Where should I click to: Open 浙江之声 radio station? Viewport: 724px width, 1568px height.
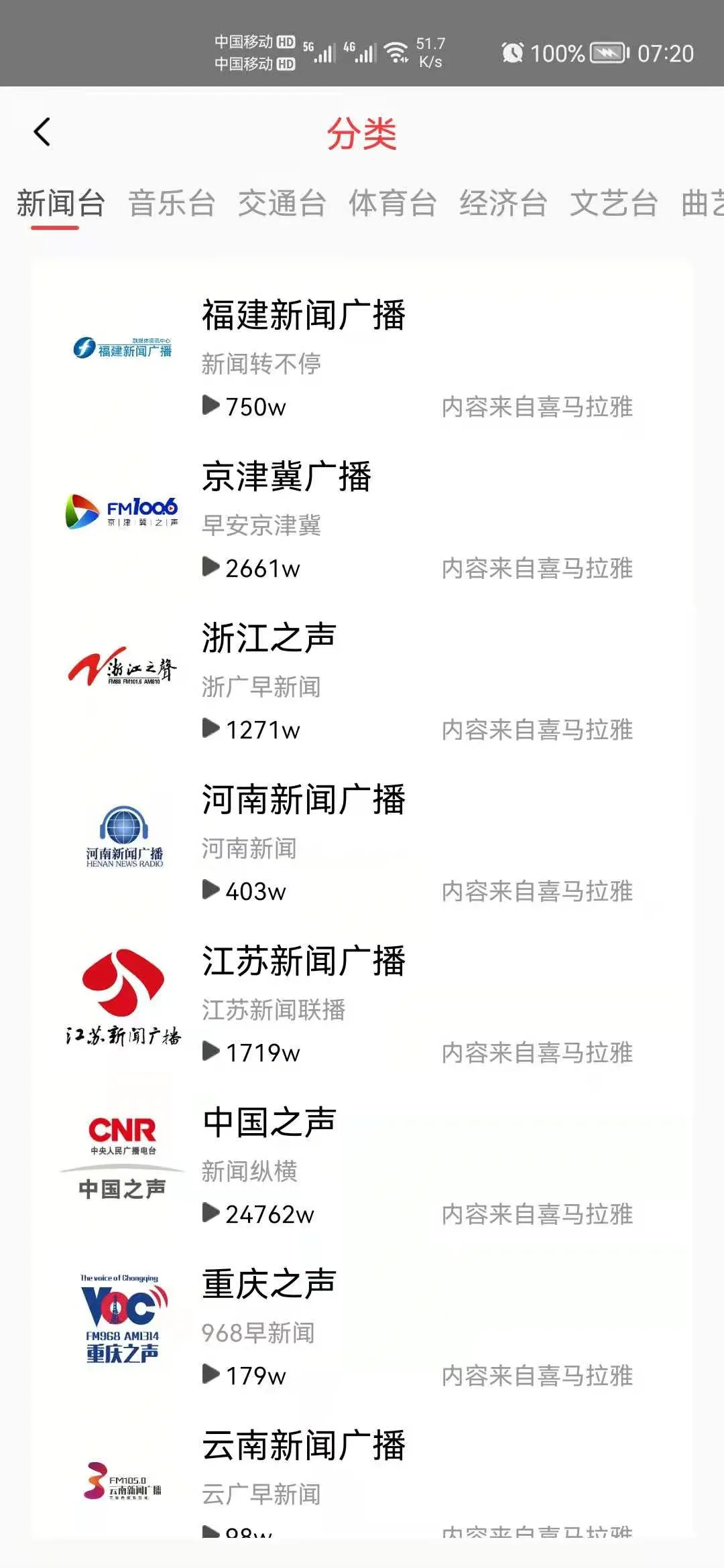pyautogui.click(x=362, y=681)
